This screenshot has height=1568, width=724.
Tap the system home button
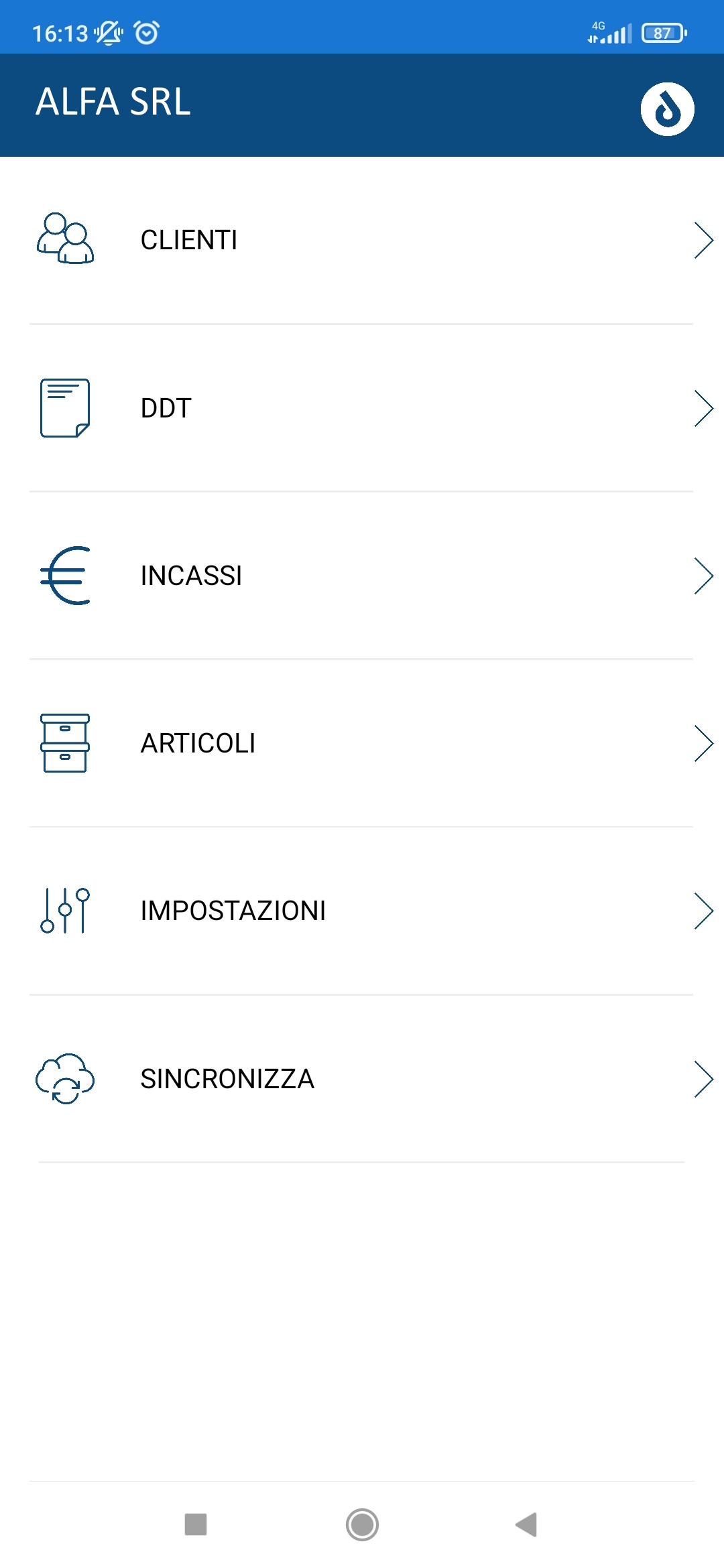(x=362, y=1524)
